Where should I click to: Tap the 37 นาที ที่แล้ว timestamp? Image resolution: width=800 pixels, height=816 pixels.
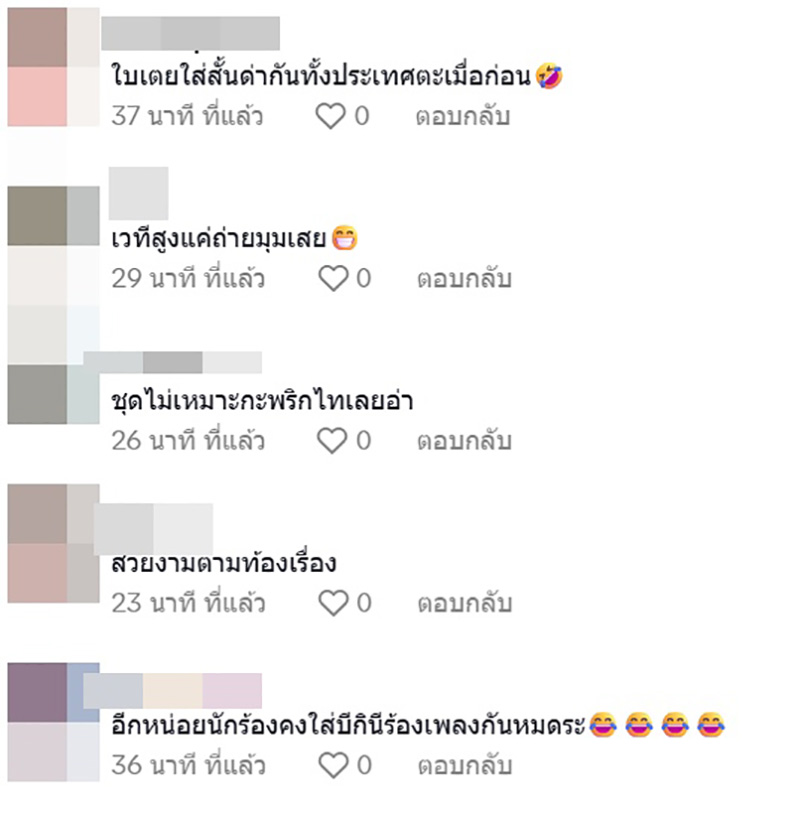pos(185,116)
